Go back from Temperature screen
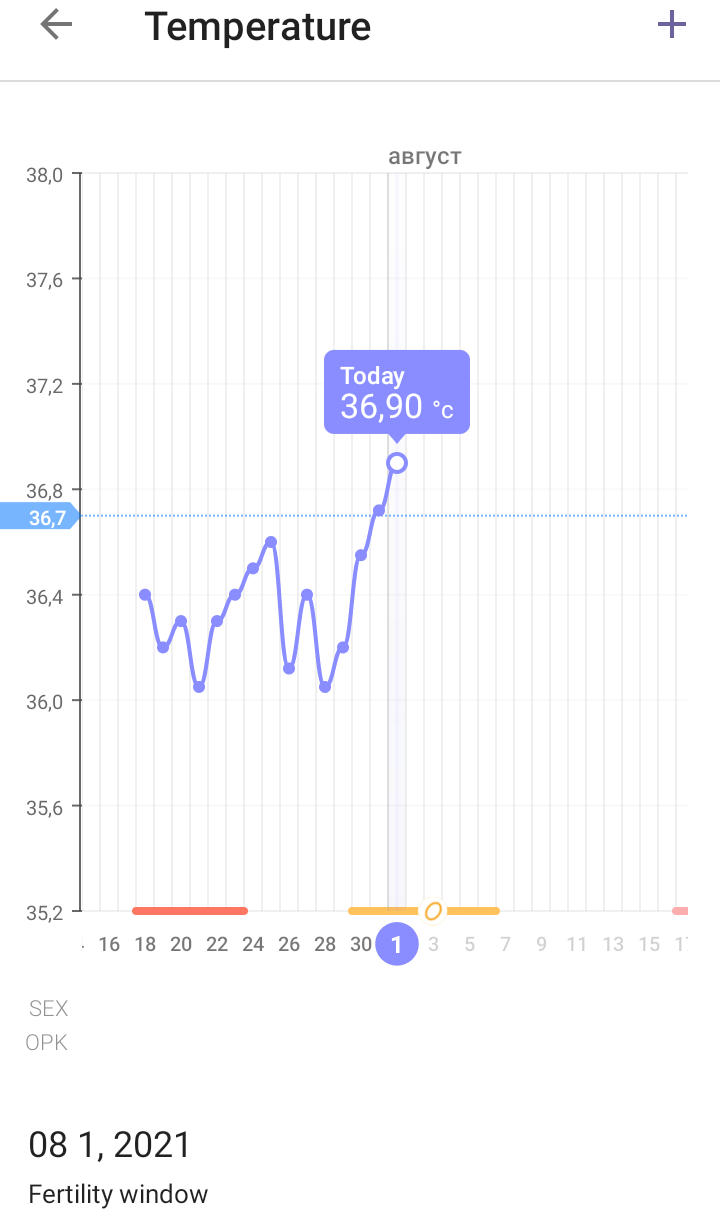The height and width of the screenshot is (1224, 720). point(56,26)
